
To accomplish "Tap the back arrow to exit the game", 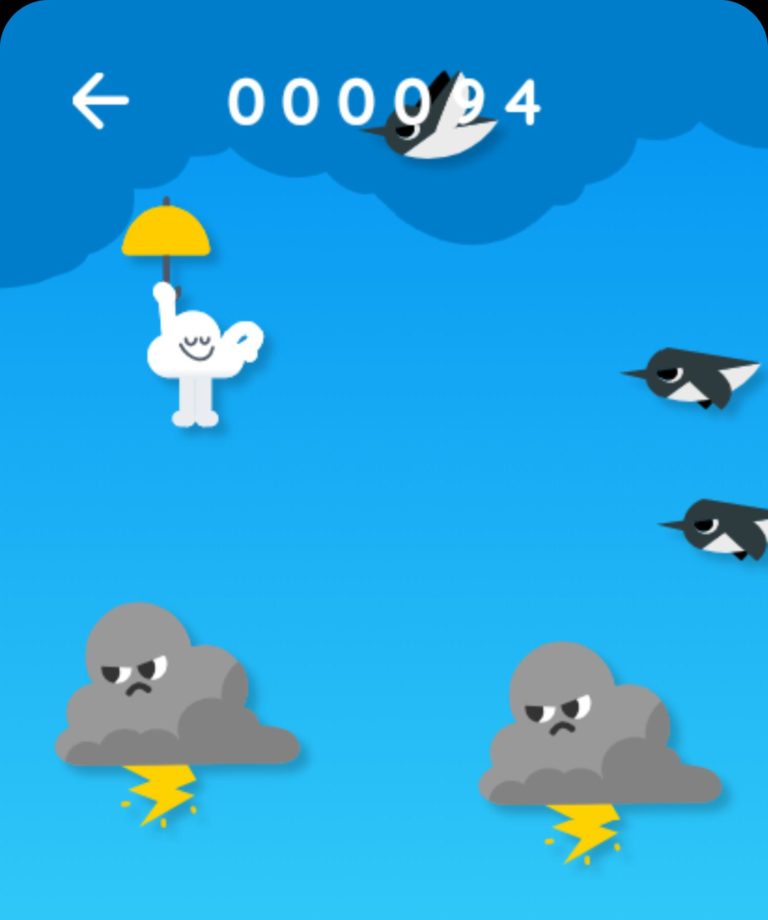I will [x=100, y=101].
